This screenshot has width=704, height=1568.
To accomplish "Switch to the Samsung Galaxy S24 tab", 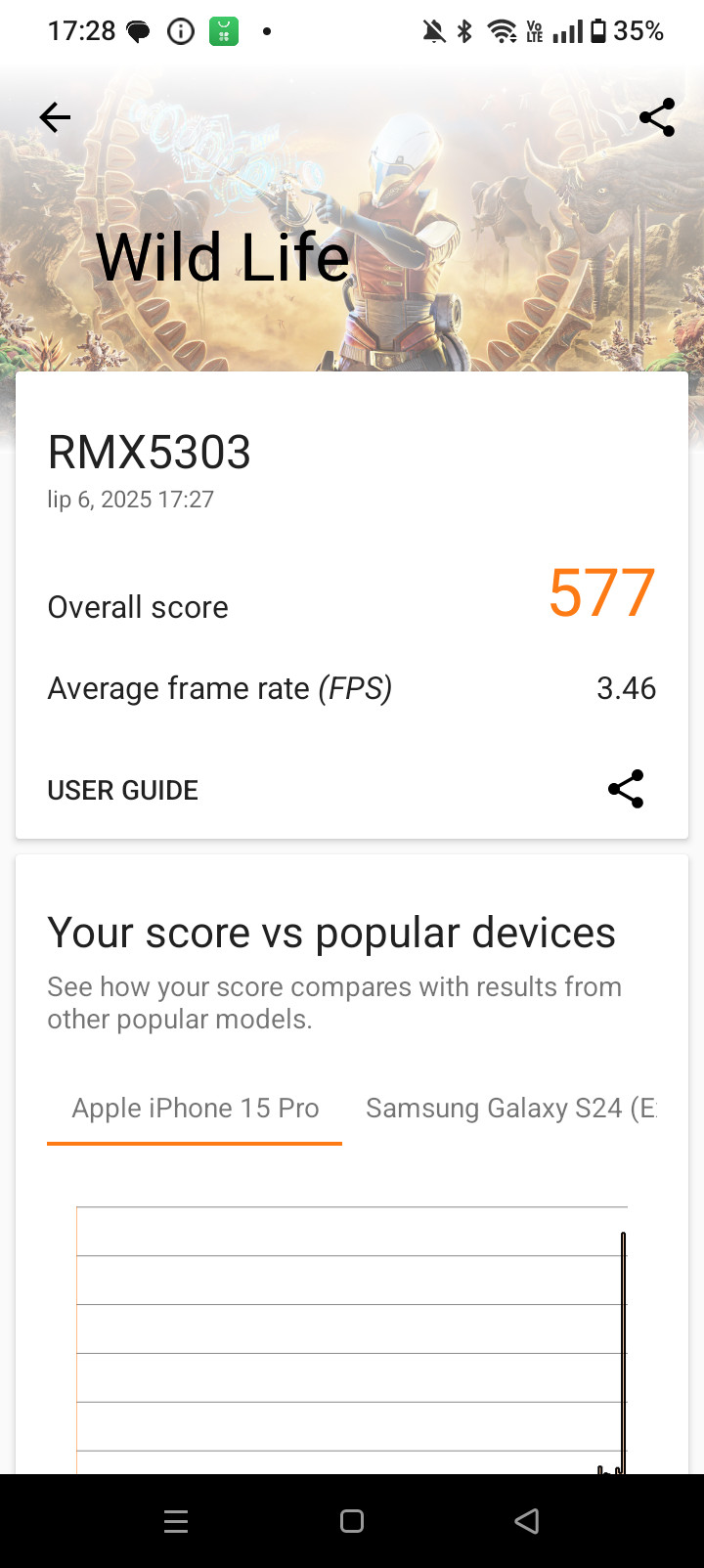I will [x=510, y=1109].
